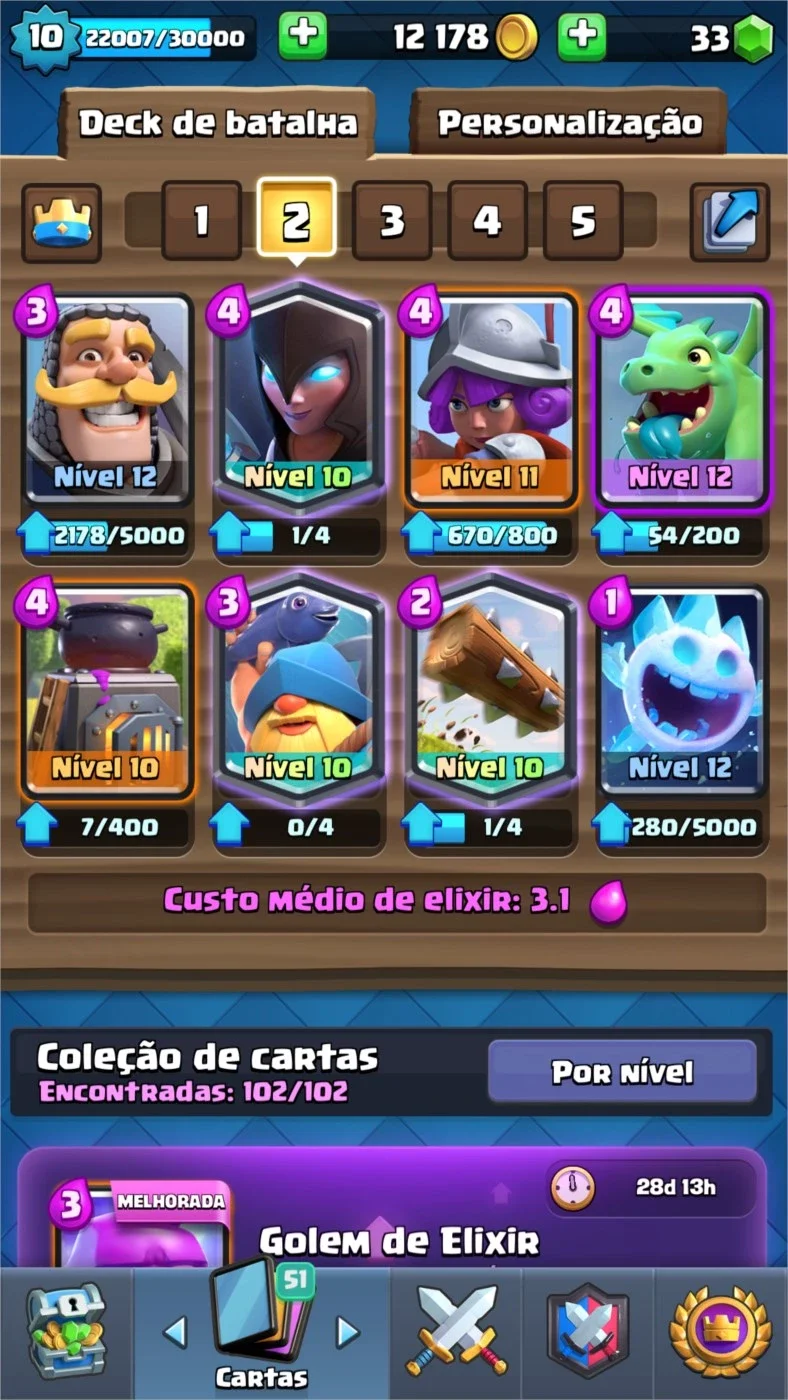The width and height of the screenshot is (788, 1400).
Task: Open the Knight card at Nível 12
Action: [107, 400]
